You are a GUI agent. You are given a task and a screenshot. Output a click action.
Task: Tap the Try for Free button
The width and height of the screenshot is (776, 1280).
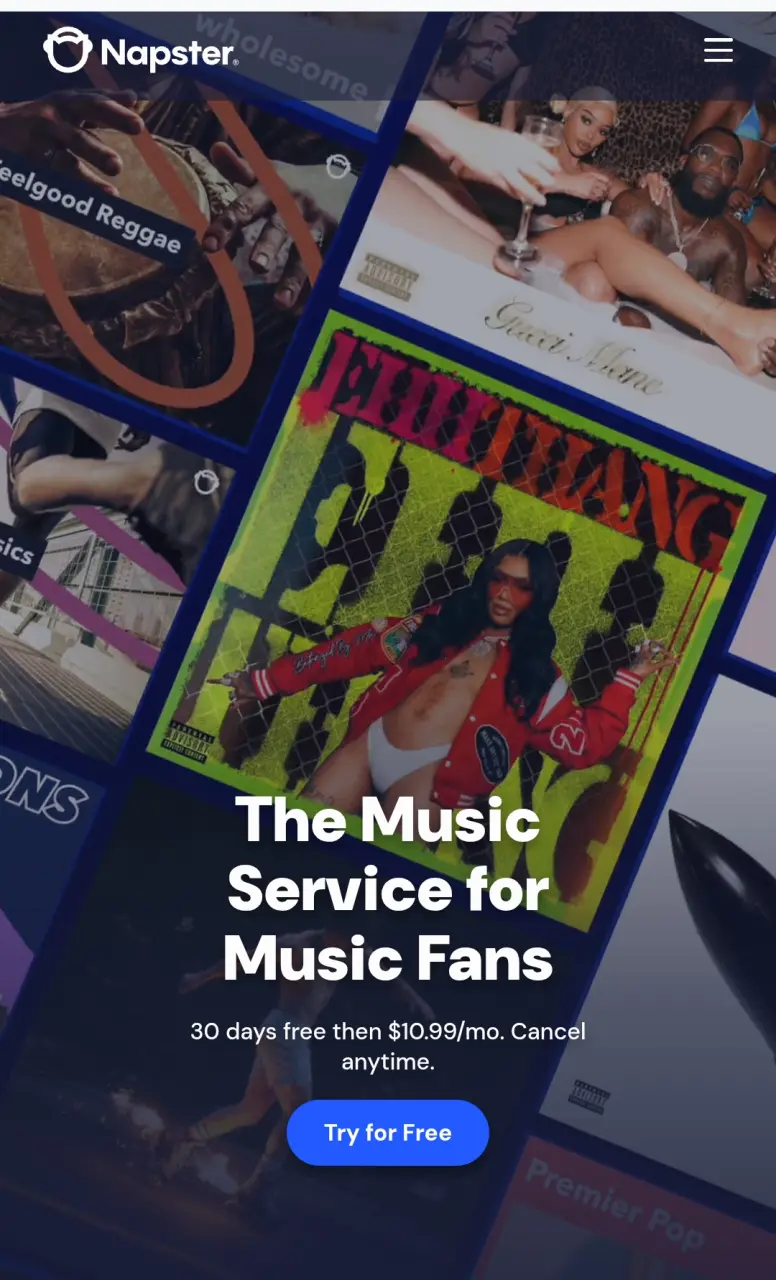pyautogui.click(x=388, y=1132)
